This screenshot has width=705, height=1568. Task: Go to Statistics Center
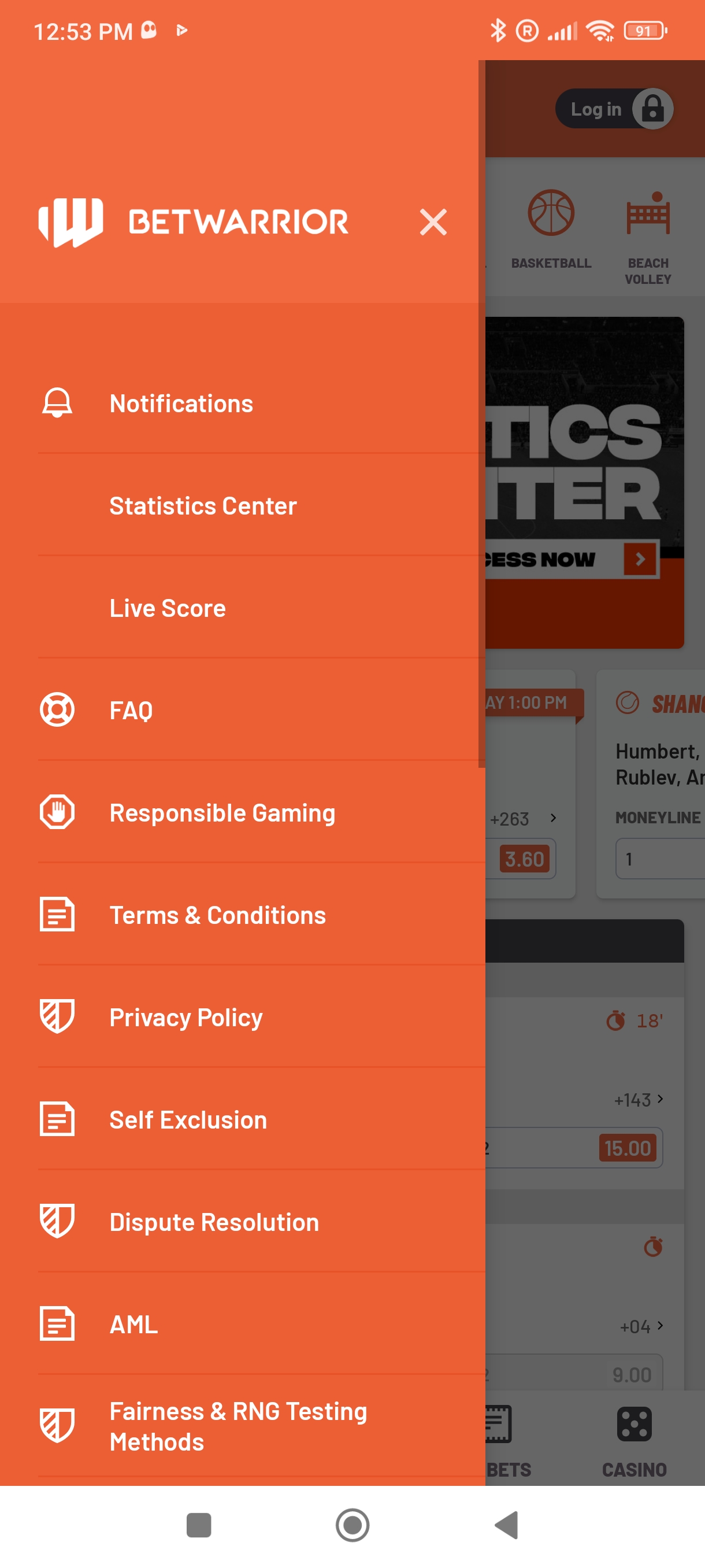tap(203, 506)
